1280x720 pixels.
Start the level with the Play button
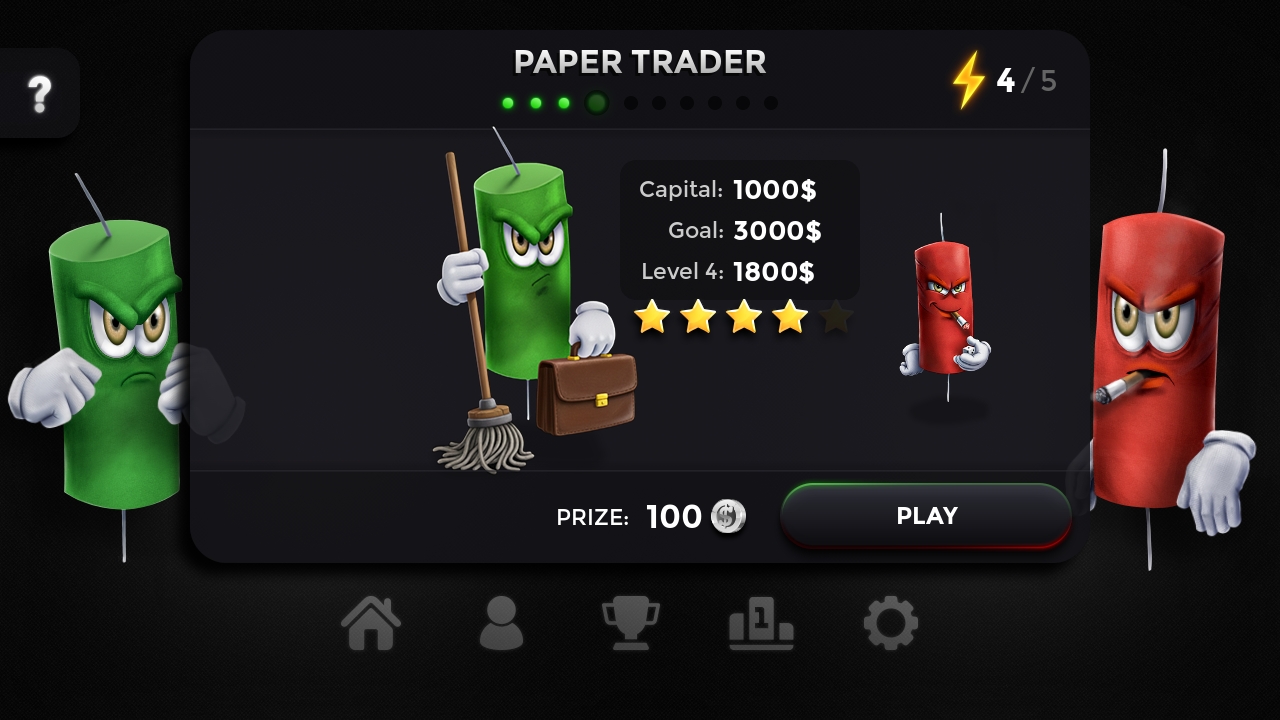point(926,516)
